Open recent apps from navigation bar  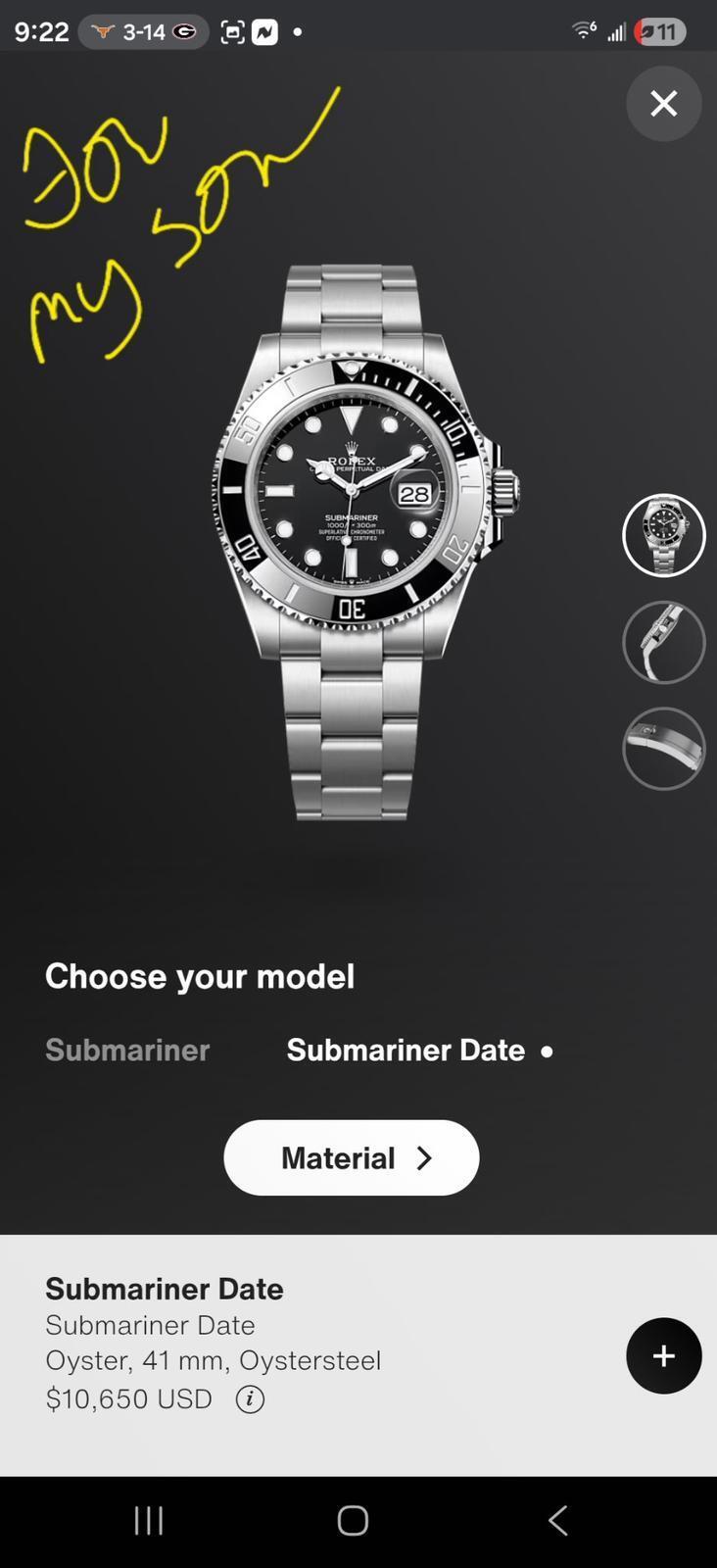click(x=149, y=1520)
